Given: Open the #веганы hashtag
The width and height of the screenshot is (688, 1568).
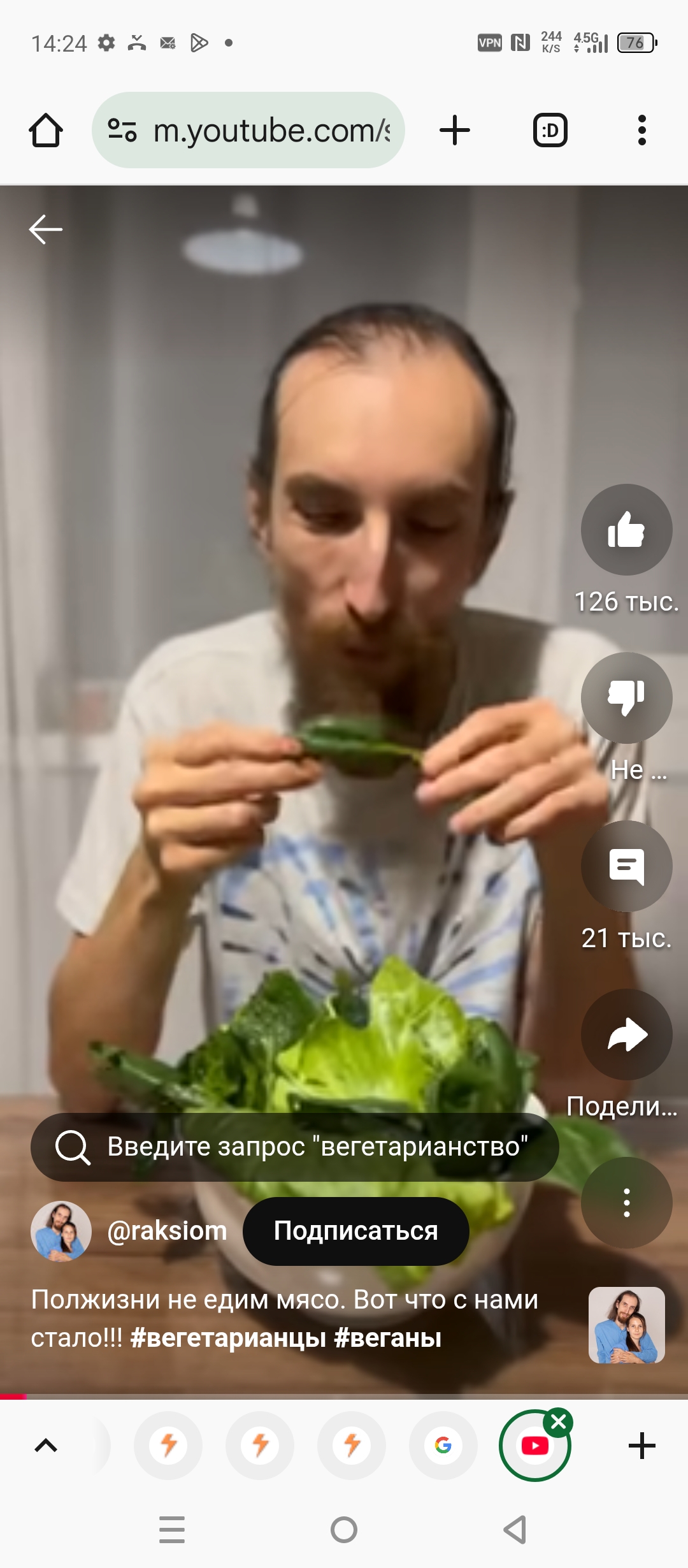Looking at the screenshot, I should pyautogui.click(x=387, y=1338).
